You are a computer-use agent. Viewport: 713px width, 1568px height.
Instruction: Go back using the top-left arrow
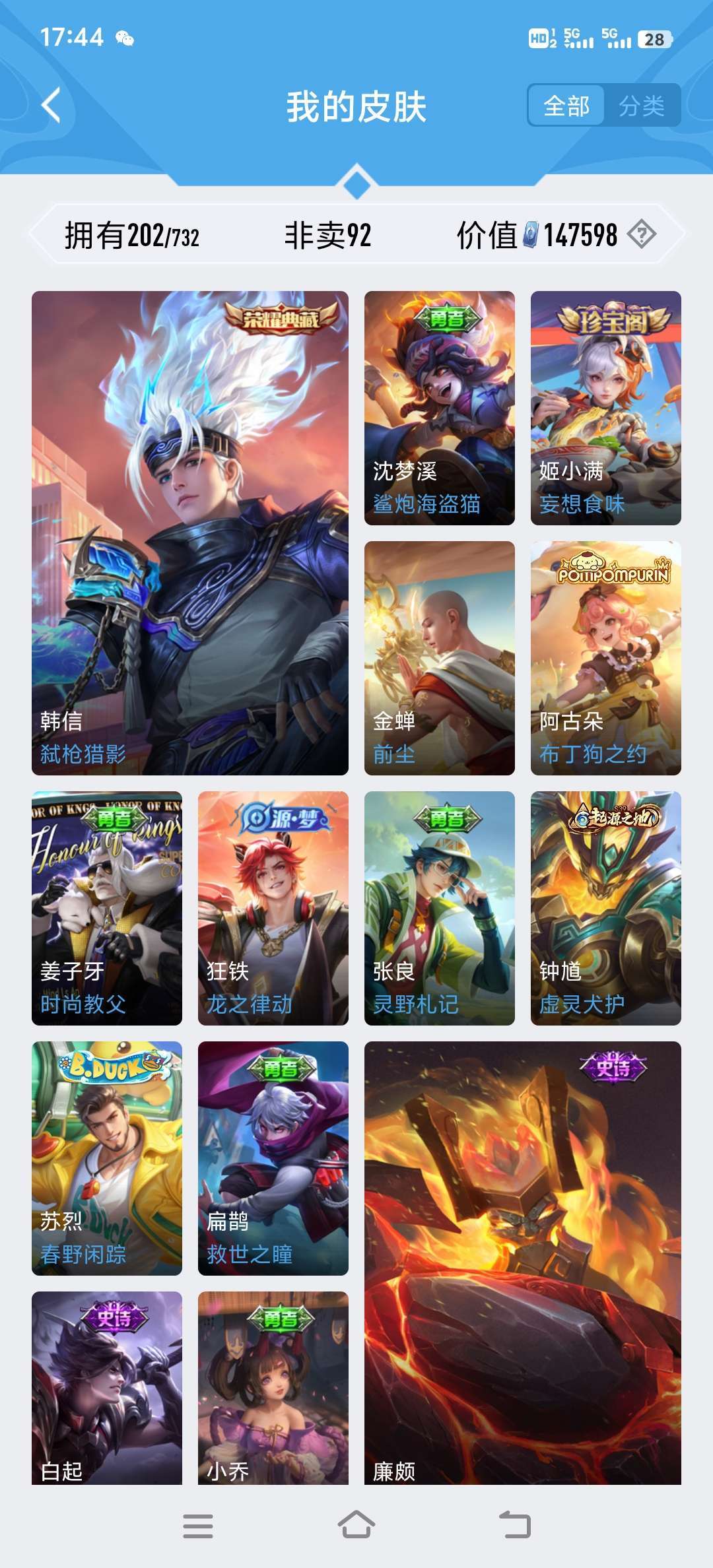(51, 106)
